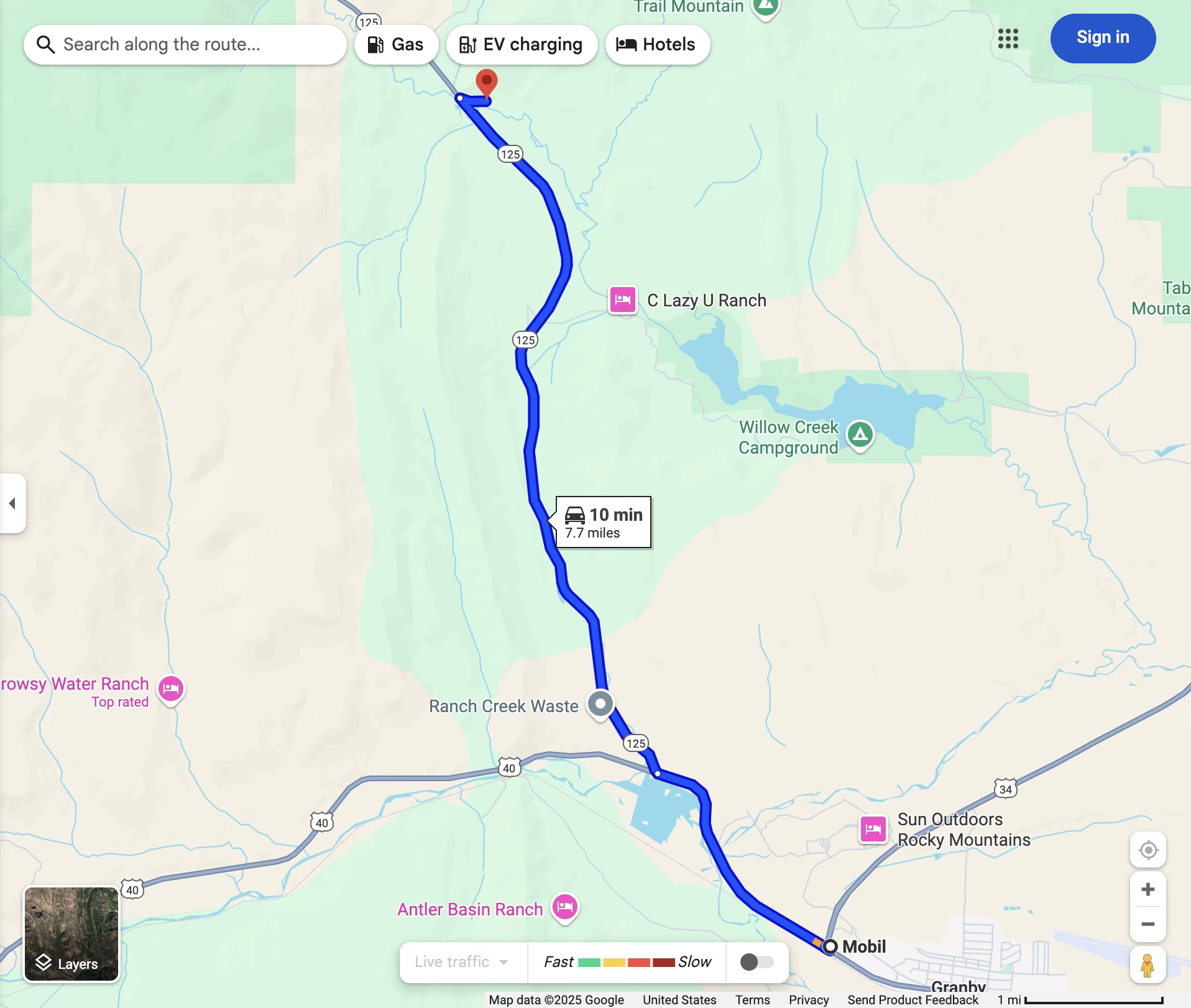Tap the search along the route field
Image resolution: width=1191 pixels, height=1008 pixels.
click(186, 45)
